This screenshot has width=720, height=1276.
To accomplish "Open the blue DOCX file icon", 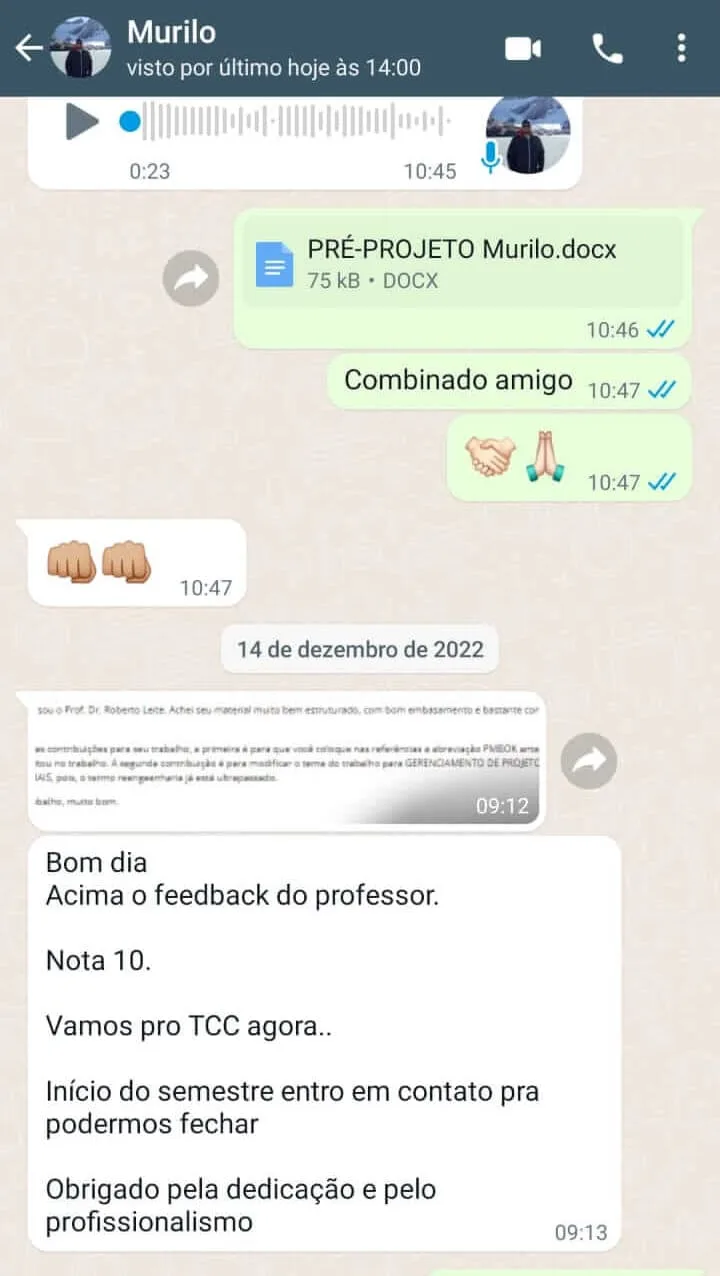I will pos(274,262).
